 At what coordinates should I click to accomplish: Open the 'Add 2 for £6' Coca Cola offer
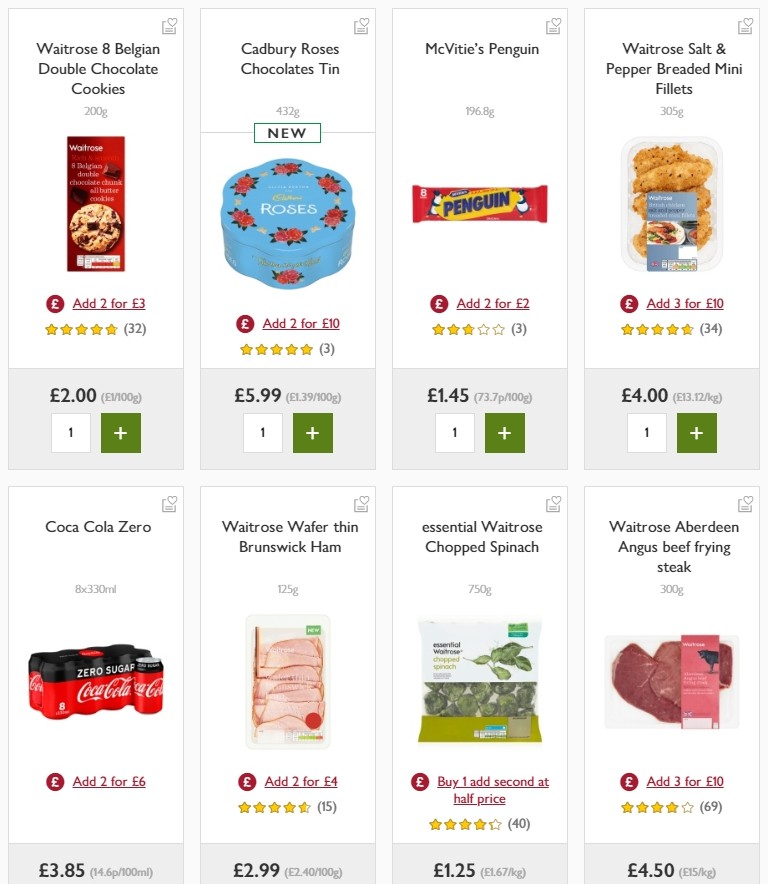point(109,781)
